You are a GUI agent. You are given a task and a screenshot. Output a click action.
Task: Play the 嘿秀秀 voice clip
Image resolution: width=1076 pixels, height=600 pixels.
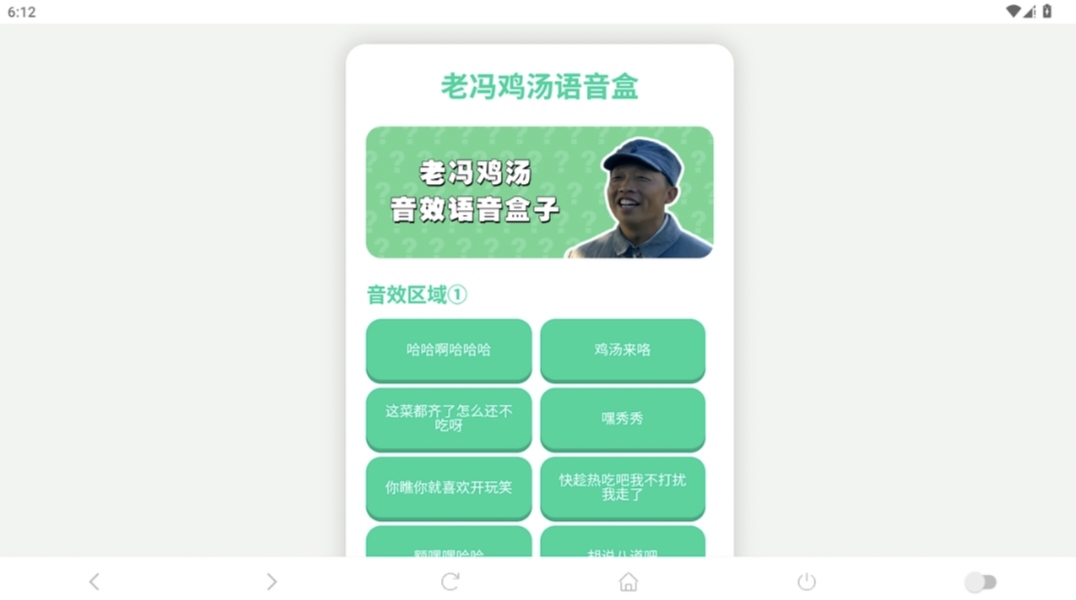click(622, 418)
